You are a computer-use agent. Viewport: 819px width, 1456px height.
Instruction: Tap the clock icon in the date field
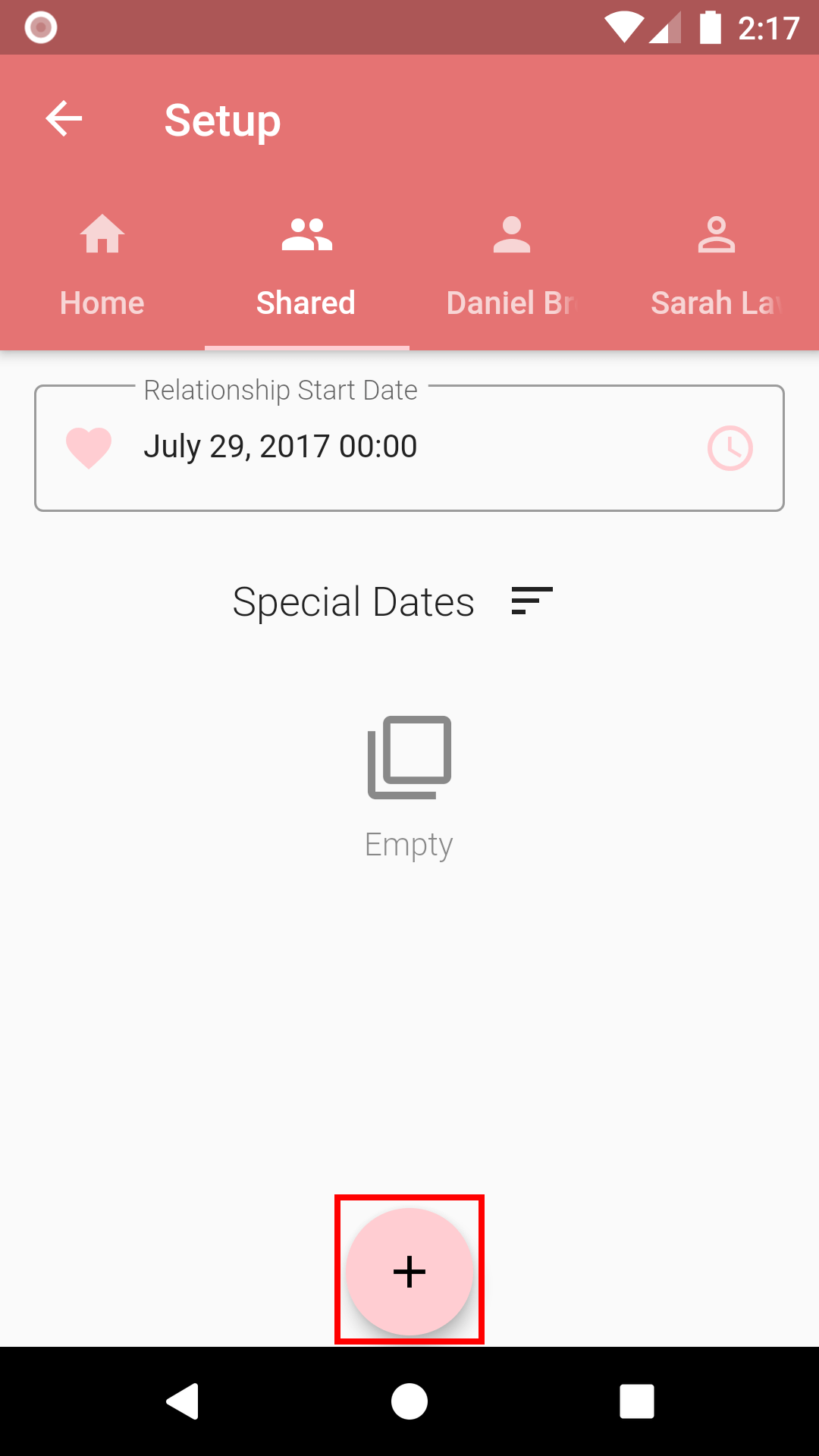pos(730,448)
